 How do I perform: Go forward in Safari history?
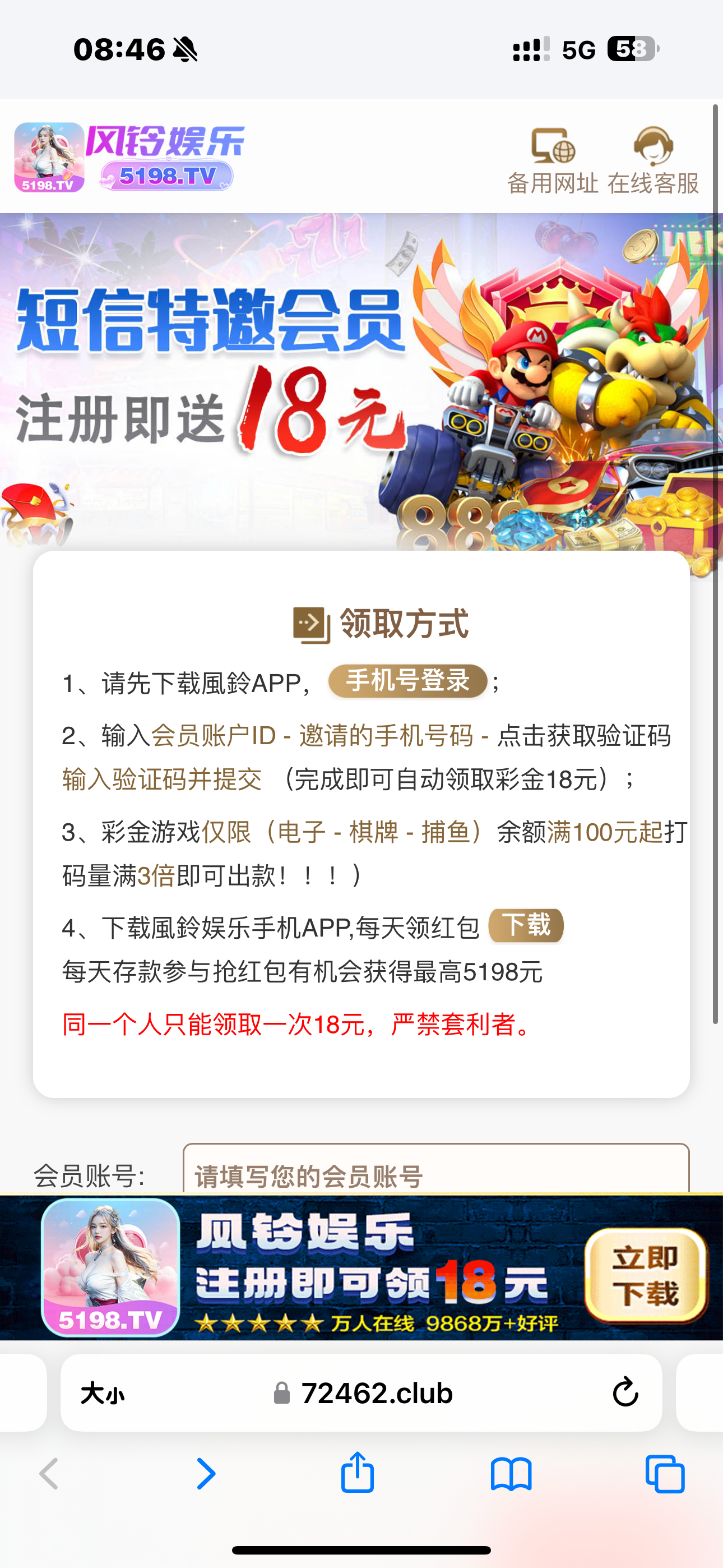(206, 1474)
